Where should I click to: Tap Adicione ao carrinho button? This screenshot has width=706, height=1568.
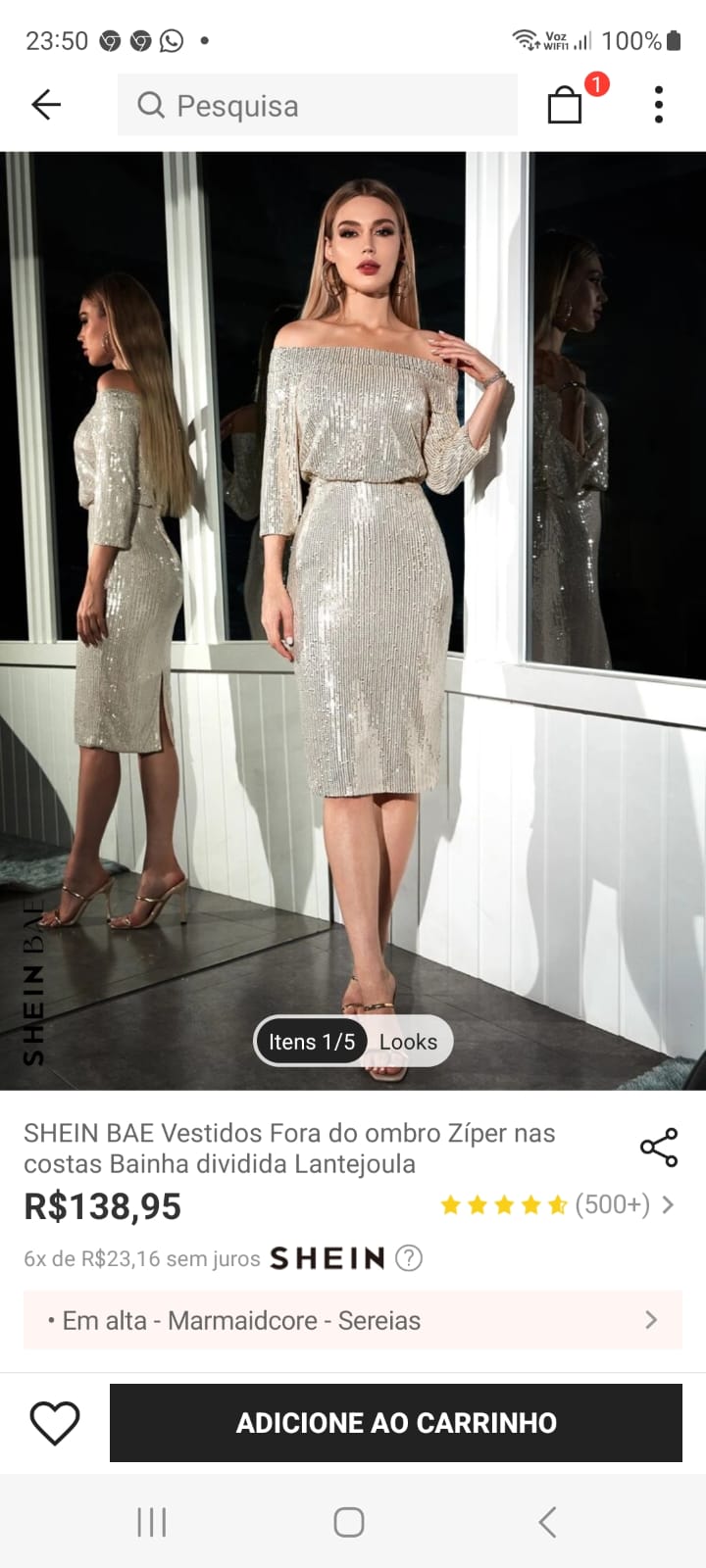click(x=396, y=1423)
